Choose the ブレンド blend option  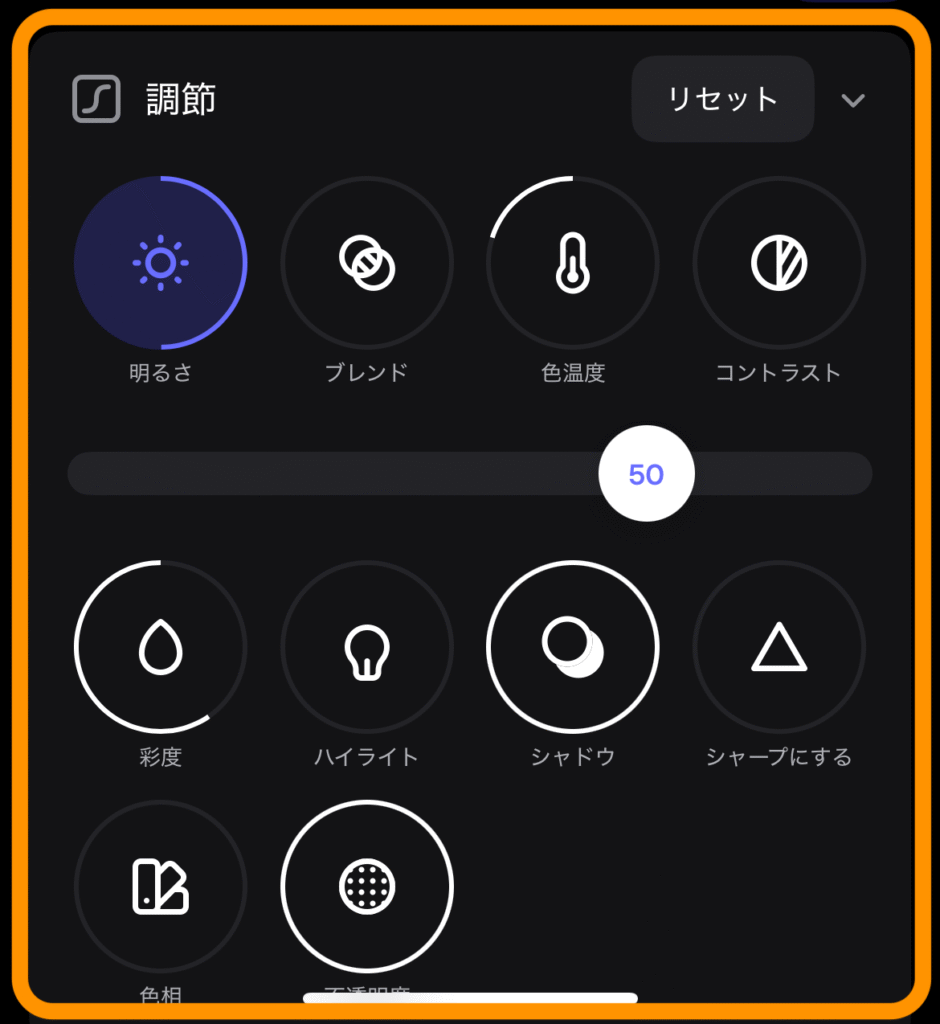point(366,263)
